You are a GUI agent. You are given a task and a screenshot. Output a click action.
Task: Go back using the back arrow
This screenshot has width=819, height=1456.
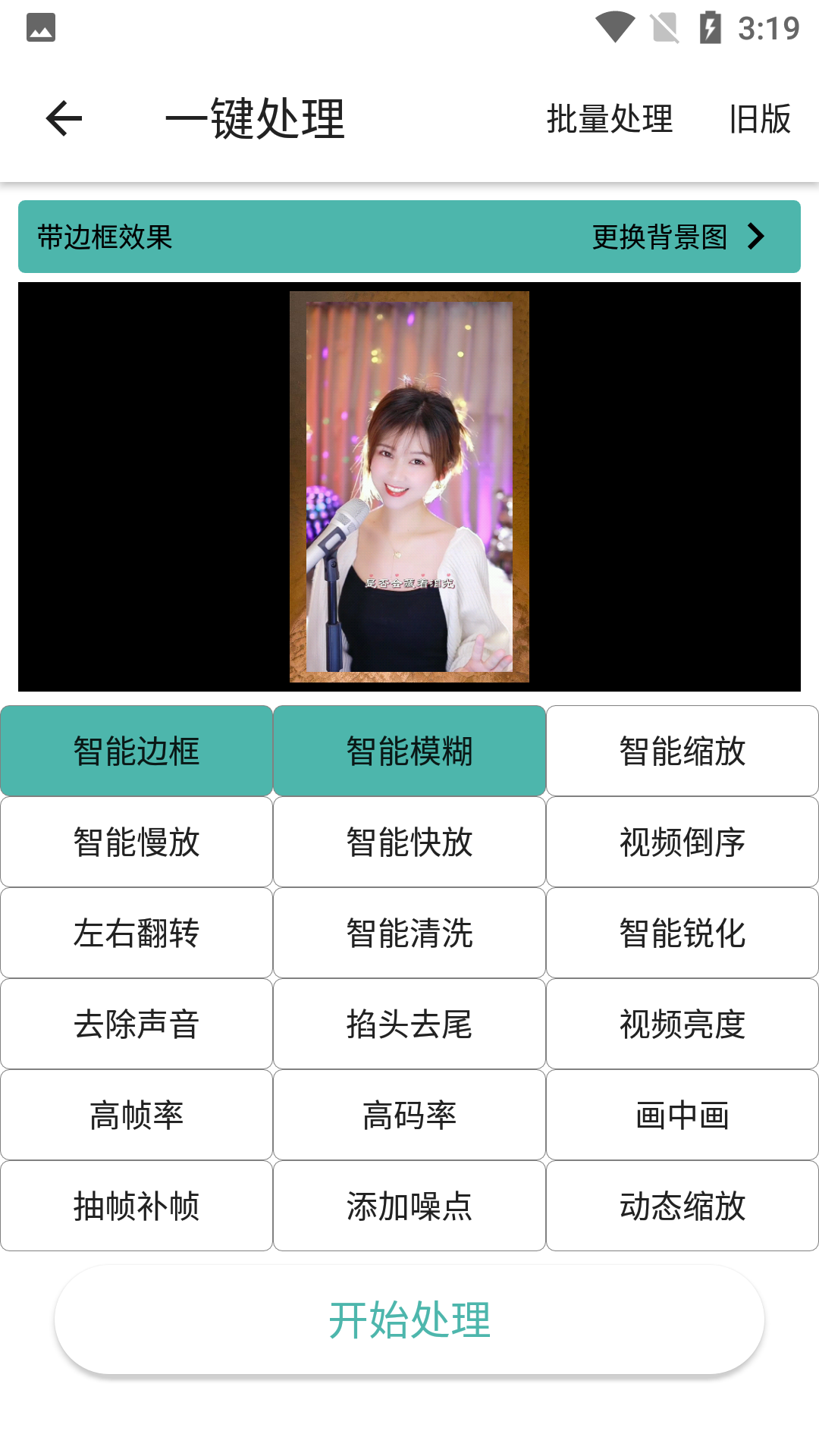(x=61, y=118)
